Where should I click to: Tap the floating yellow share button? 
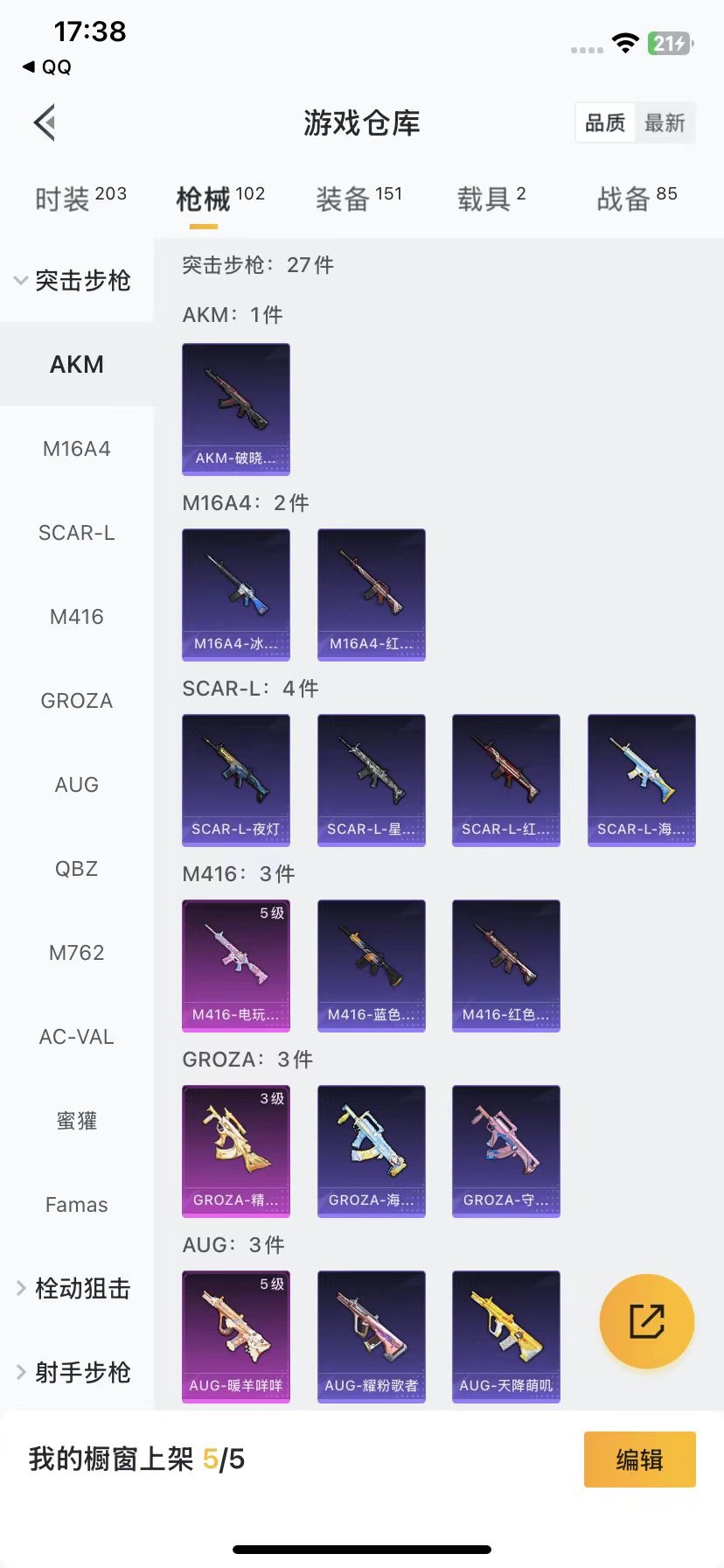pos(647,1321)
